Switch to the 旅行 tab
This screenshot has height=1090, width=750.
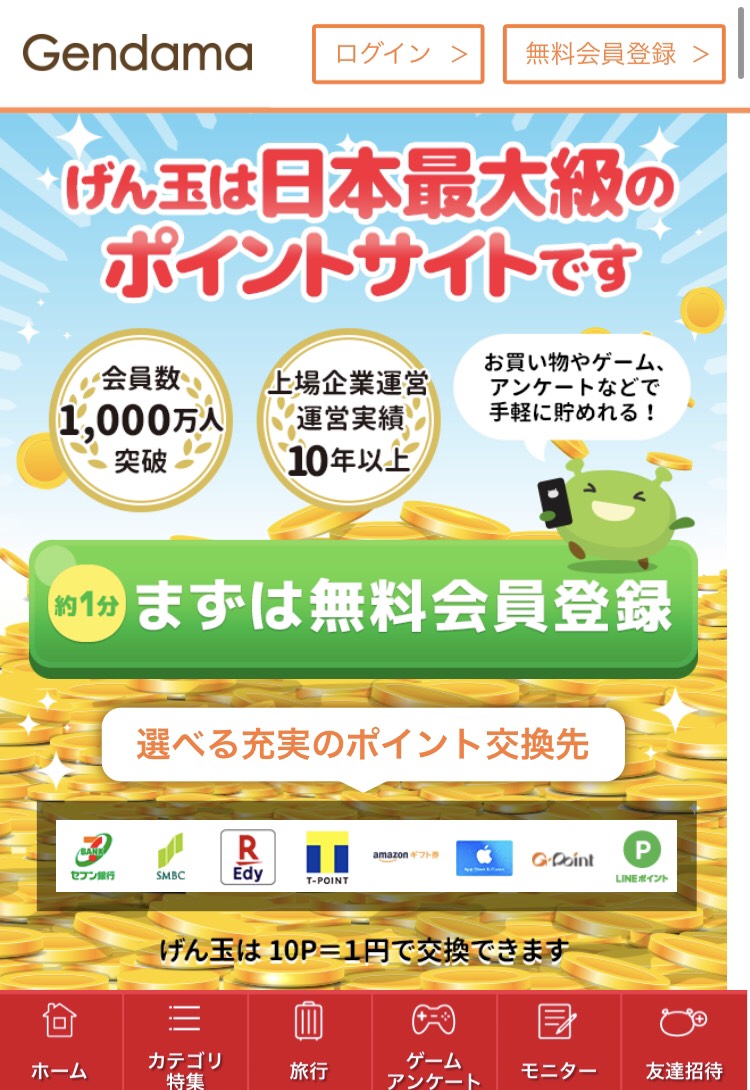click(309, 1040)
